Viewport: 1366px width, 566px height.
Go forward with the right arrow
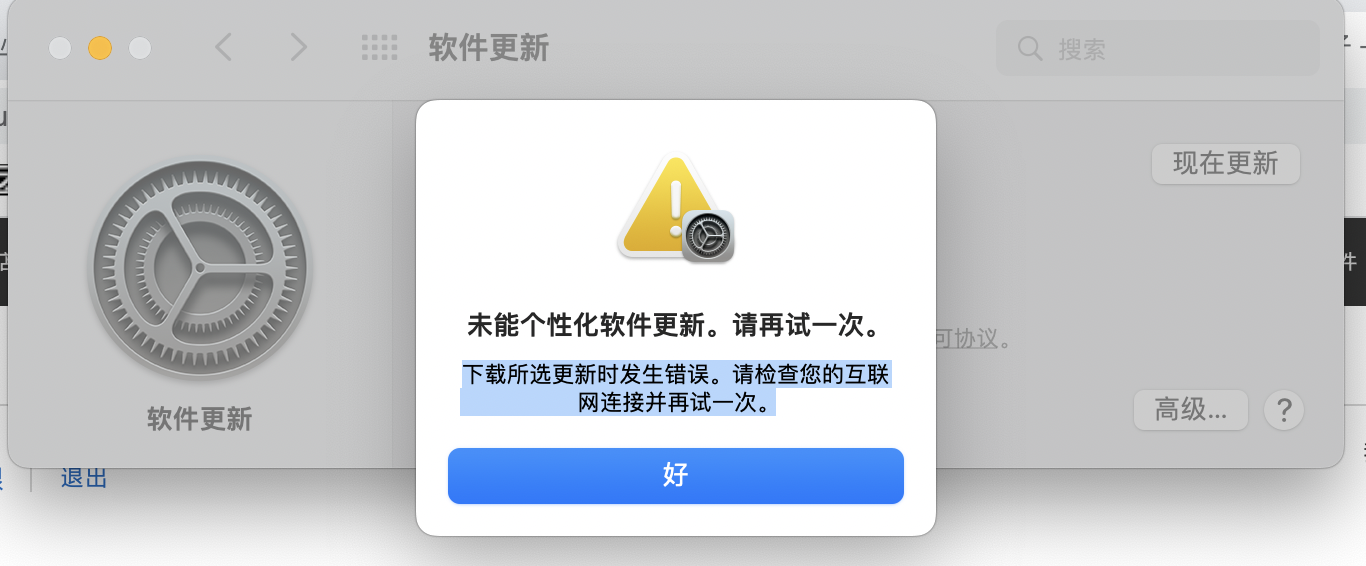pos(298,47)
